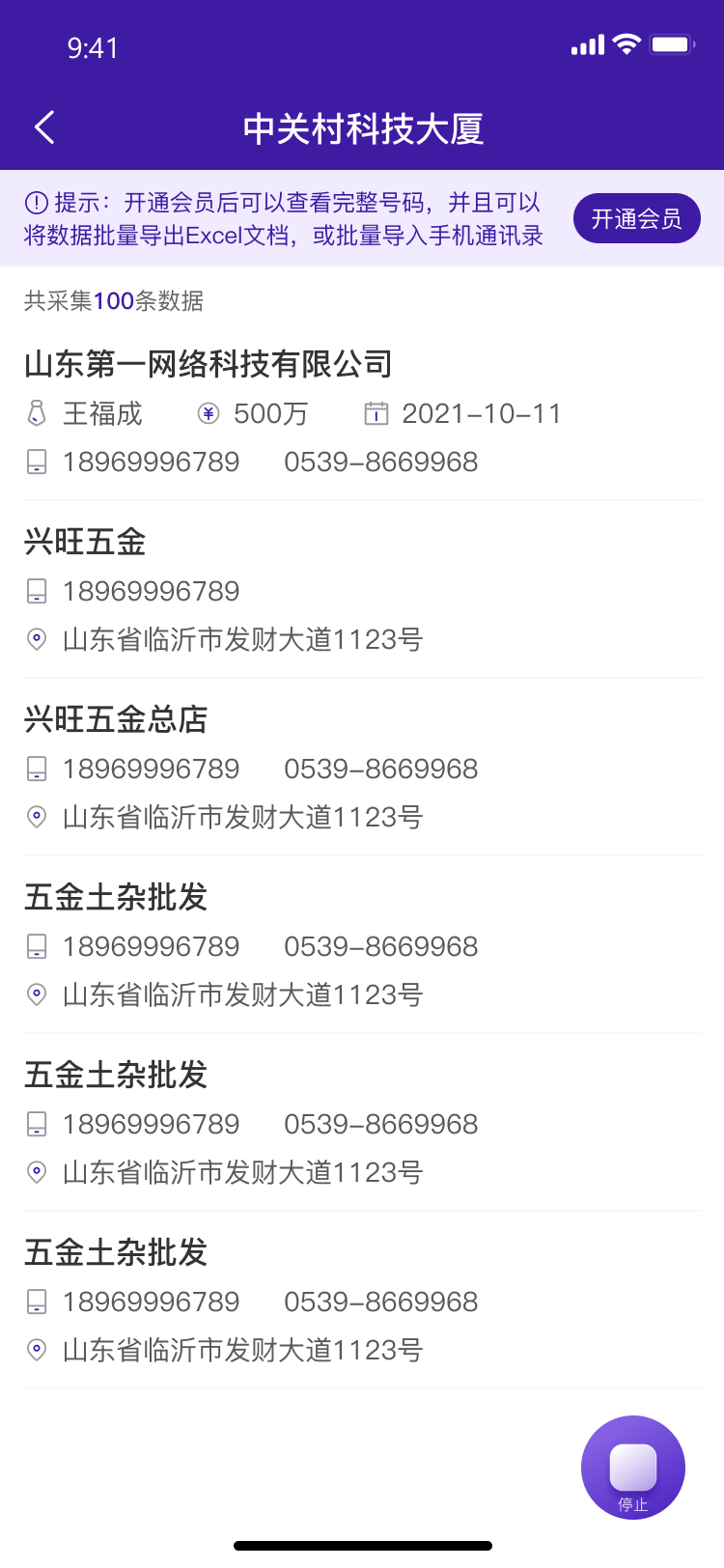Open the 兴旺五金总店 entry
Image resolution: width=724 pixels, height=1568 pixels.
click(362, 768)
